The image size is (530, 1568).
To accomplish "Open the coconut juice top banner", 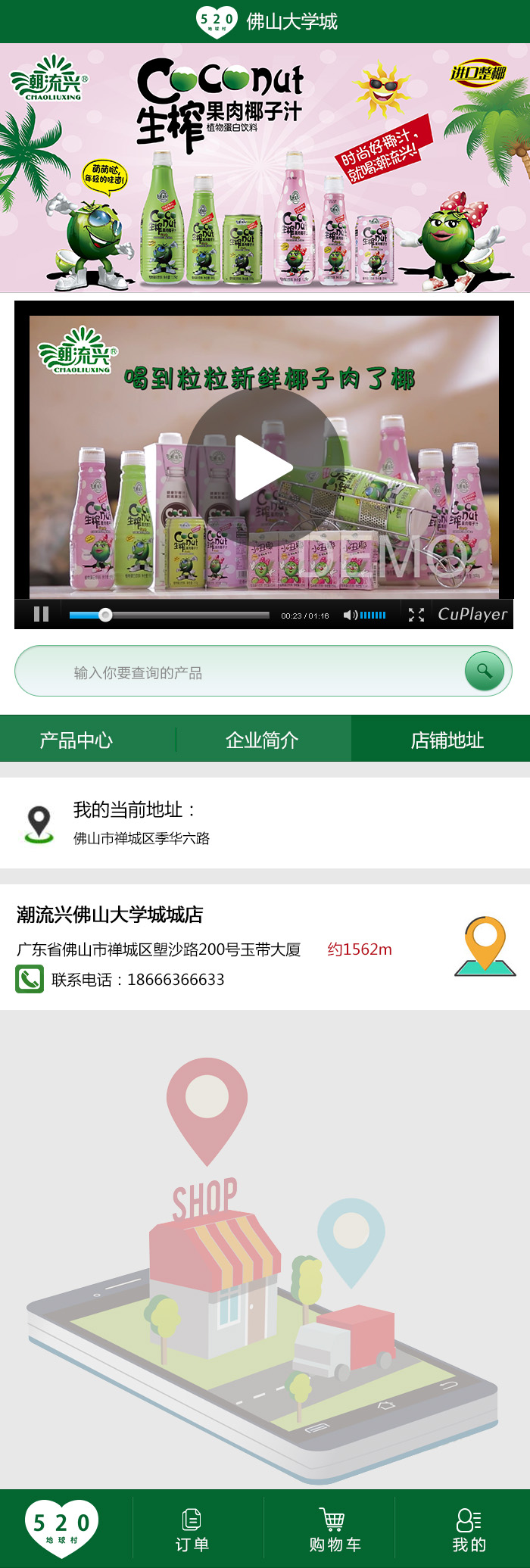I will (x=265, y=168).
